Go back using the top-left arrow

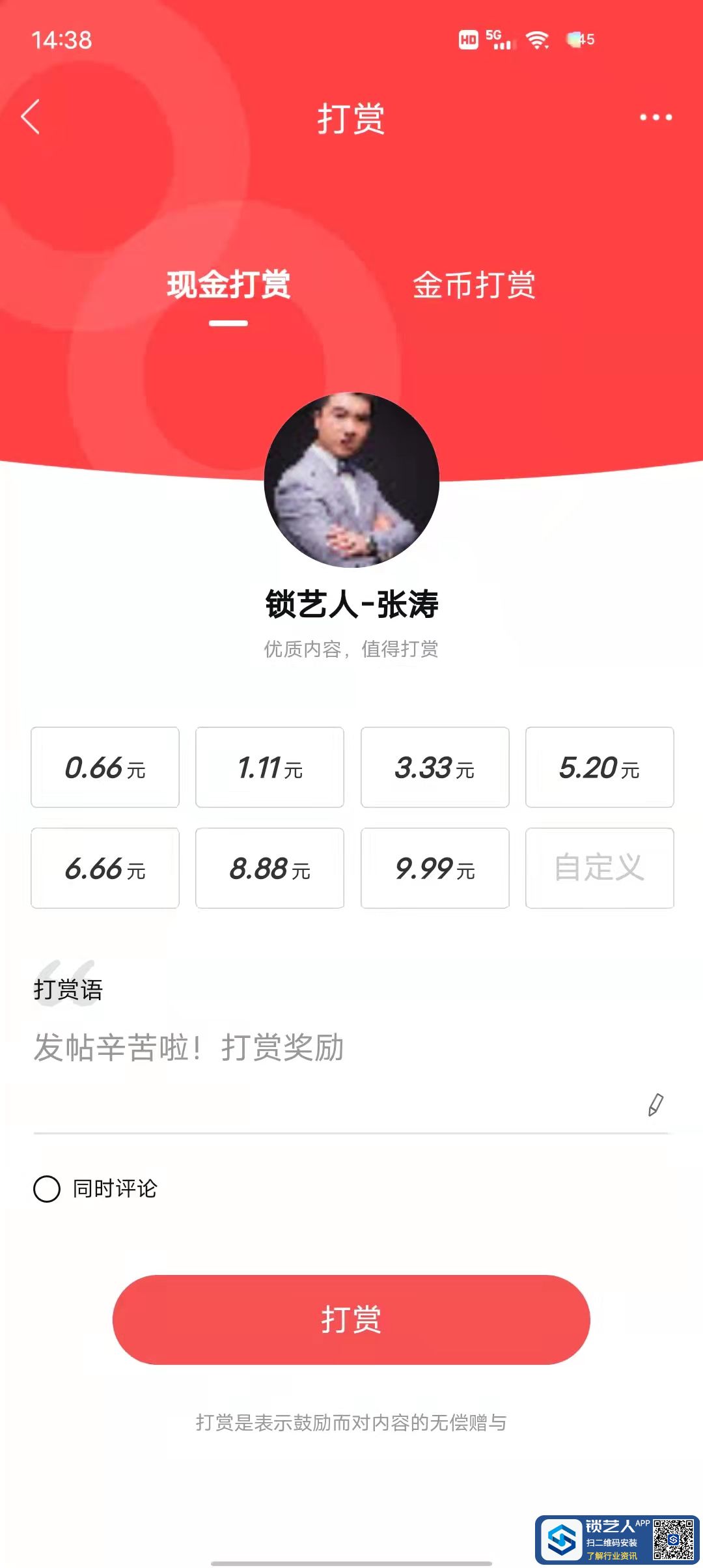(31, 117)
